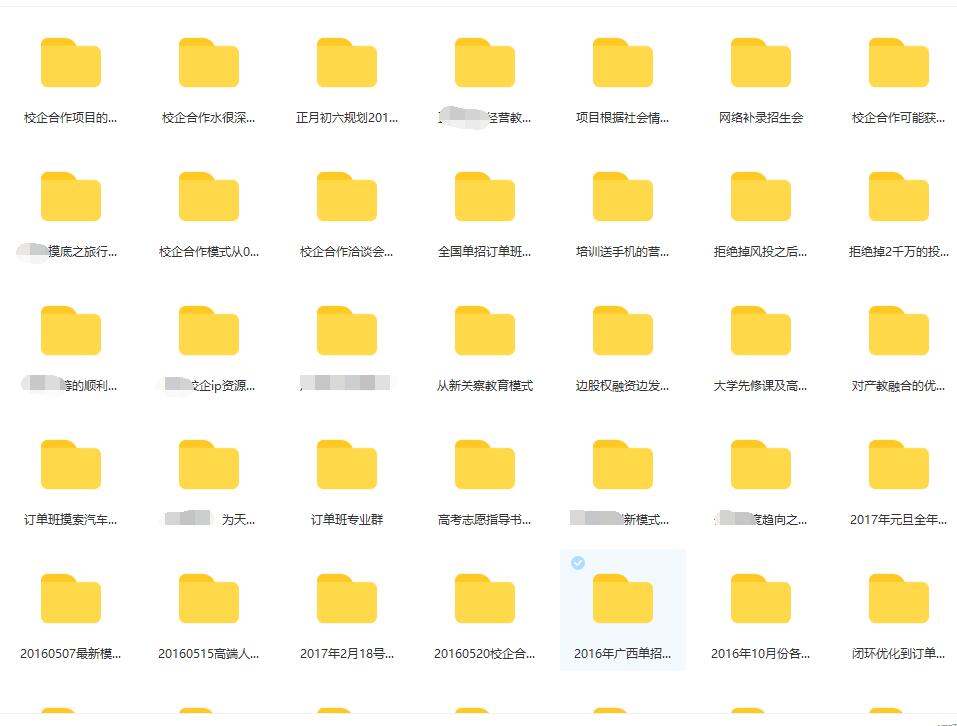Open folder 培训送手机的营...

point(622,198)
